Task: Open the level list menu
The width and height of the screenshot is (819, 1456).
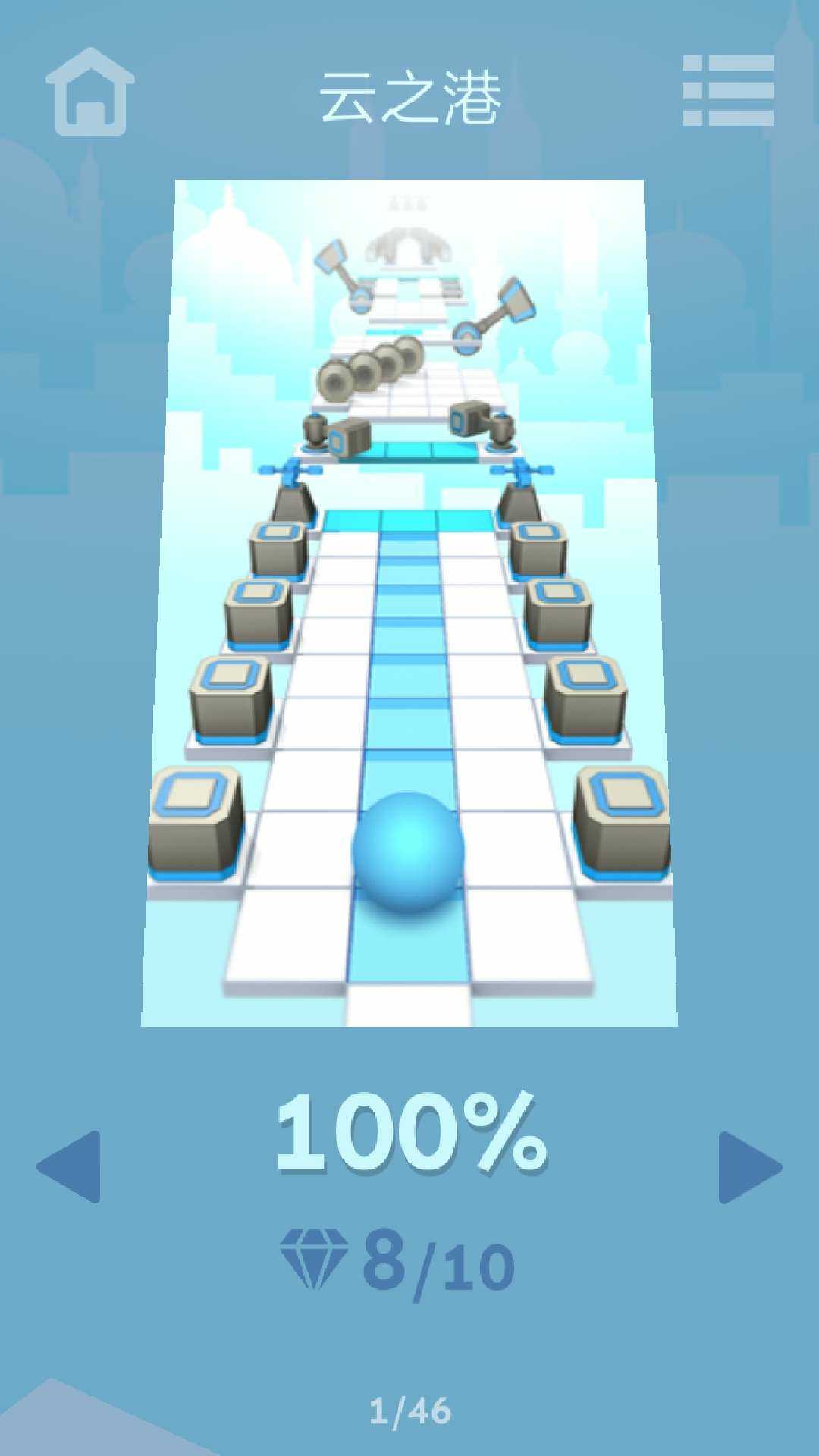Action: [727, 90]
